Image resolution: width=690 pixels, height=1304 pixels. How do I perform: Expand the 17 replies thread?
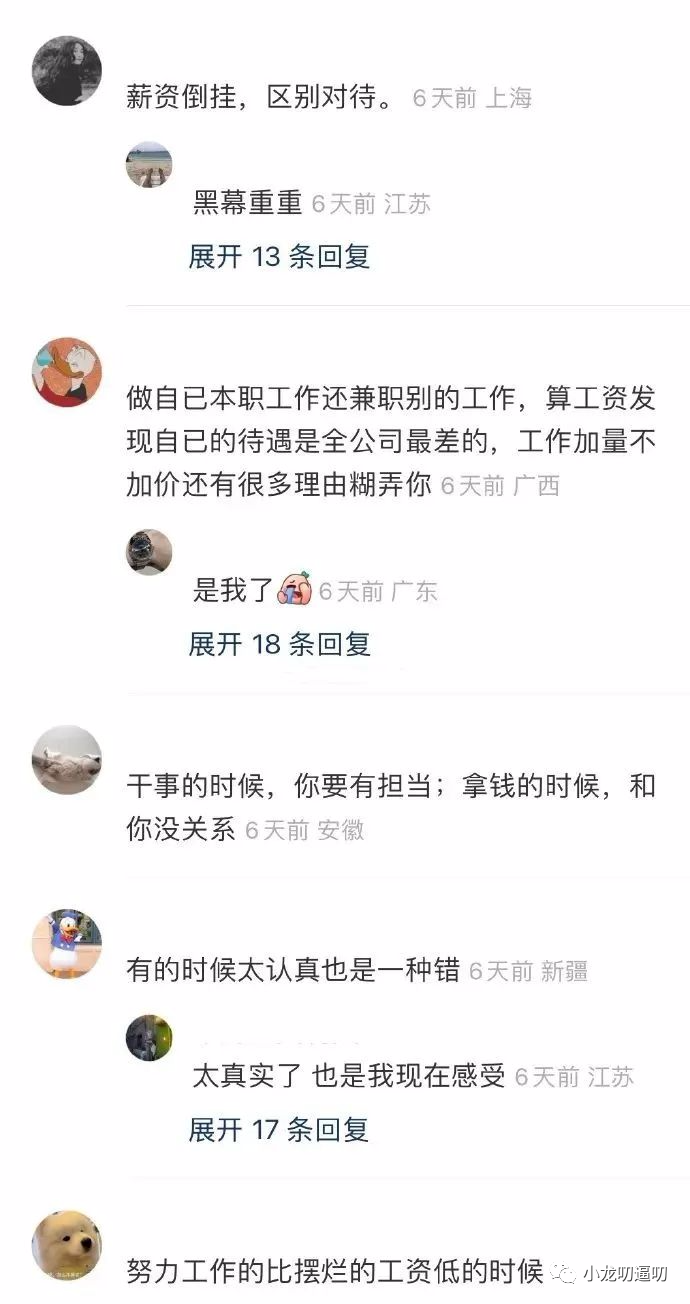pos(279,1131)
